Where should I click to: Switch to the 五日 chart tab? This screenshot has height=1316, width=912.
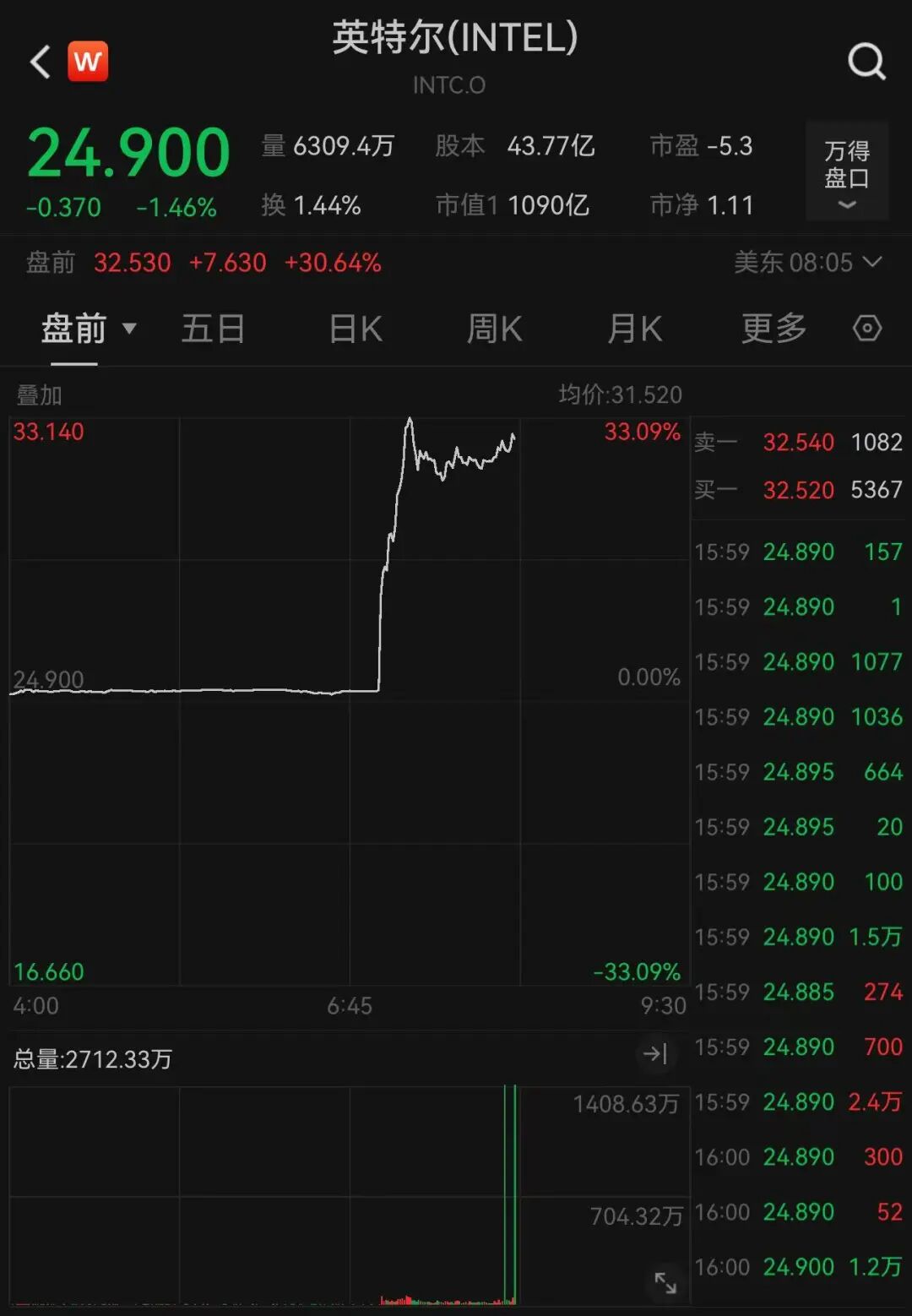[213, 329]
